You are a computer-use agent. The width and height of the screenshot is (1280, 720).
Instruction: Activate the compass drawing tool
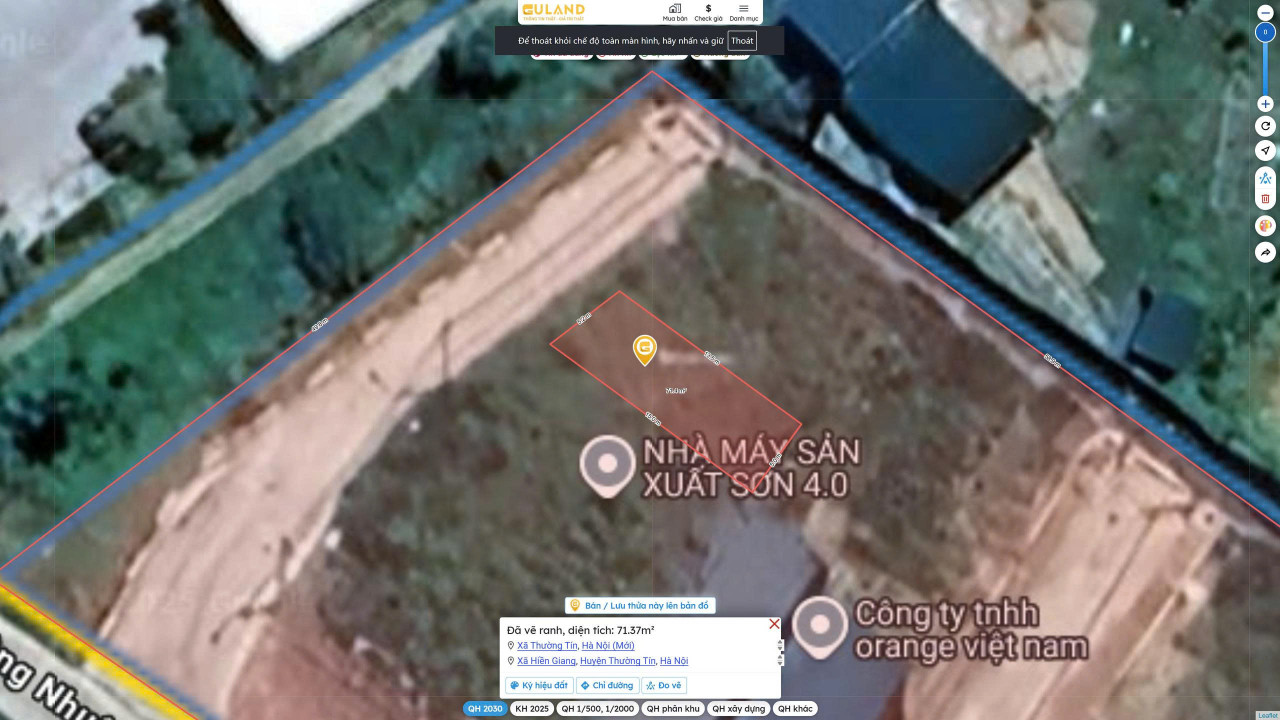click(x=1265, y=178)
